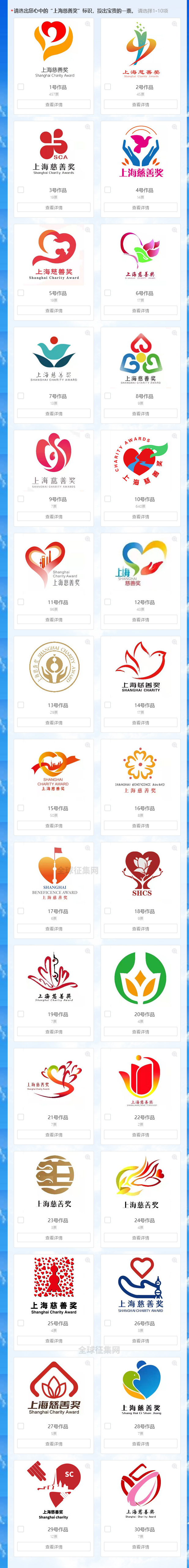
Task: Open 查看详情 for 3号作品
Action: [x=54, y=208]
